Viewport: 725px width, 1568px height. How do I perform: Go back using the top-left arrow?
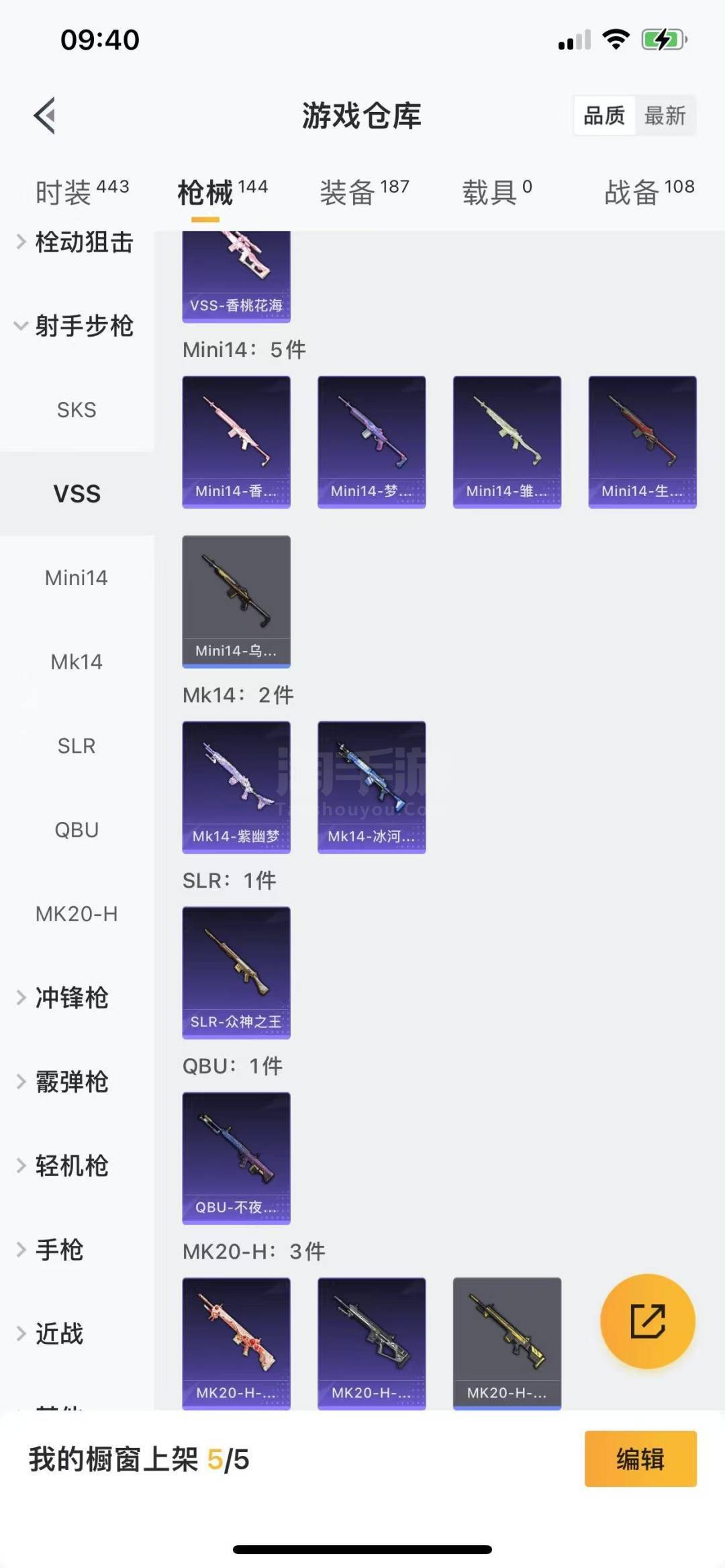coord(45,115)
